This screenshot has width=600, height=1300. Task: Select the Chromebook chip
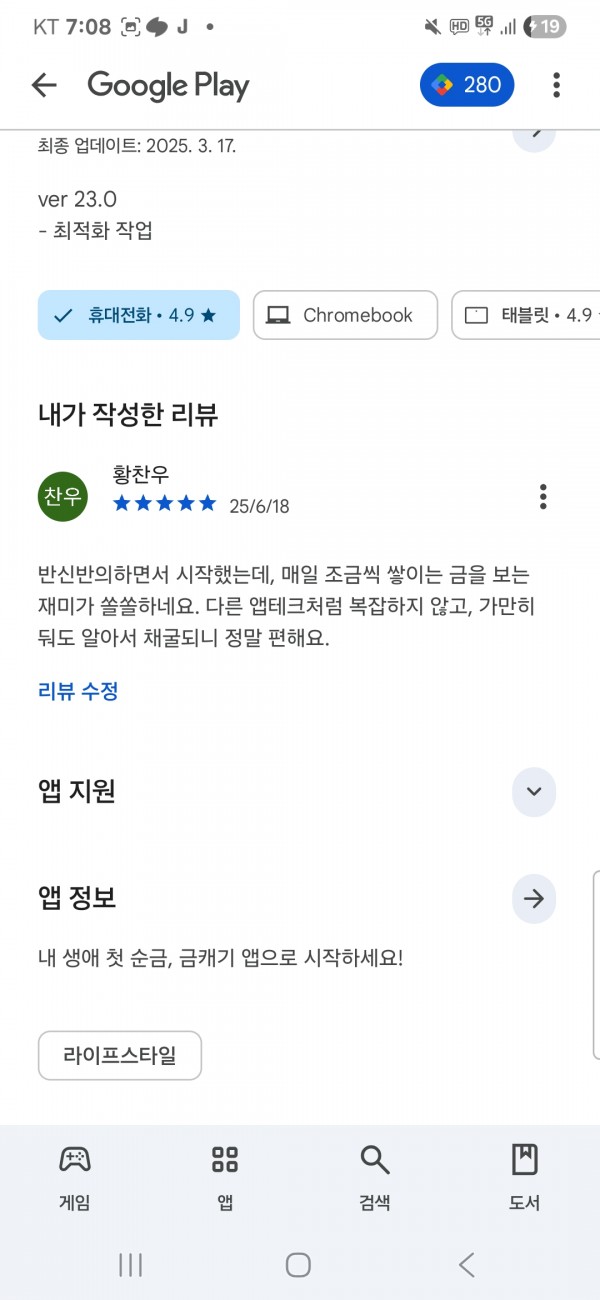(x=345, y=315)
